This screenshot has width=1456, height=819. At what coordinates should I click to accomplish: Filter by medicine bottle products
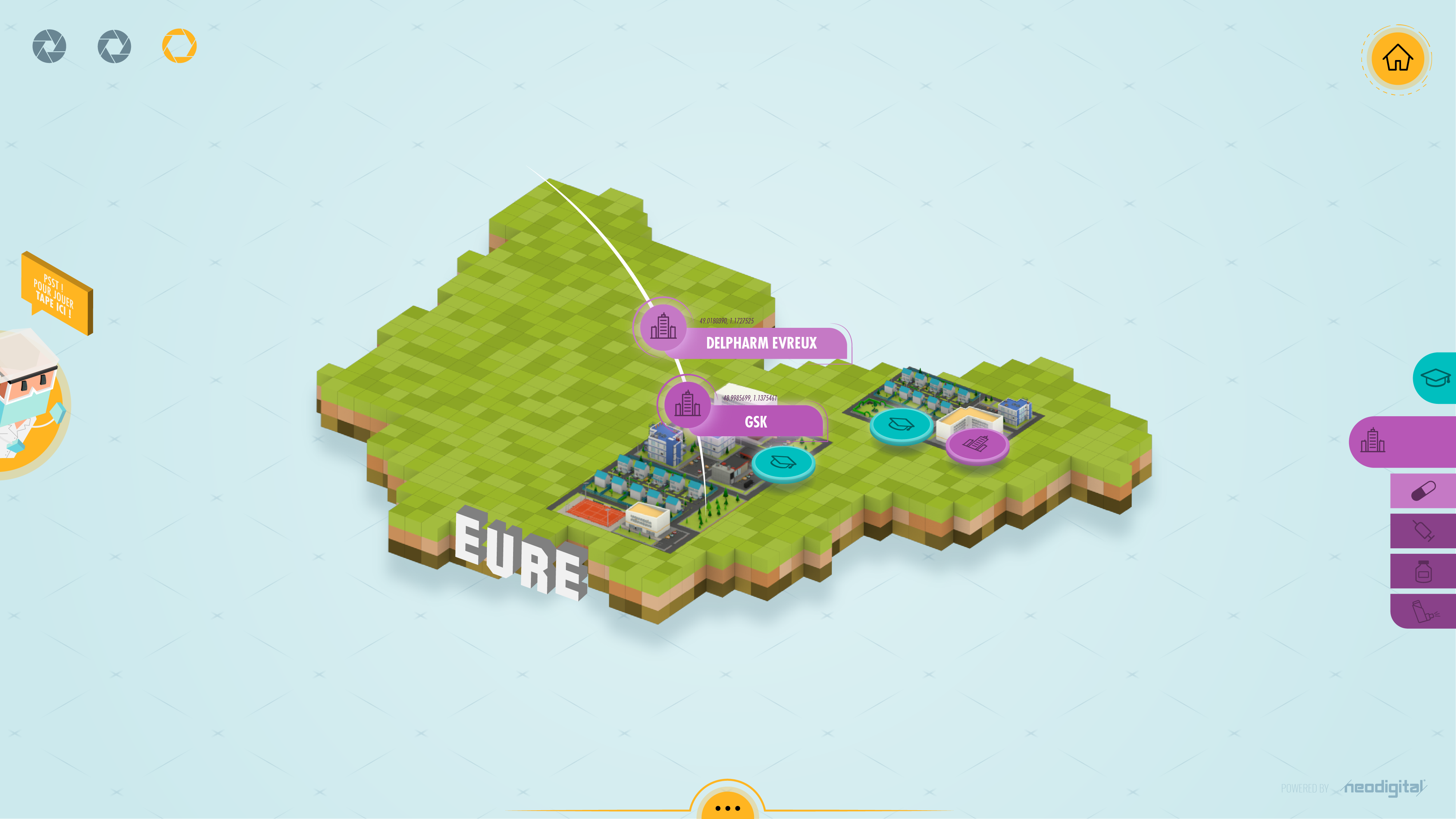(1423, 572)
